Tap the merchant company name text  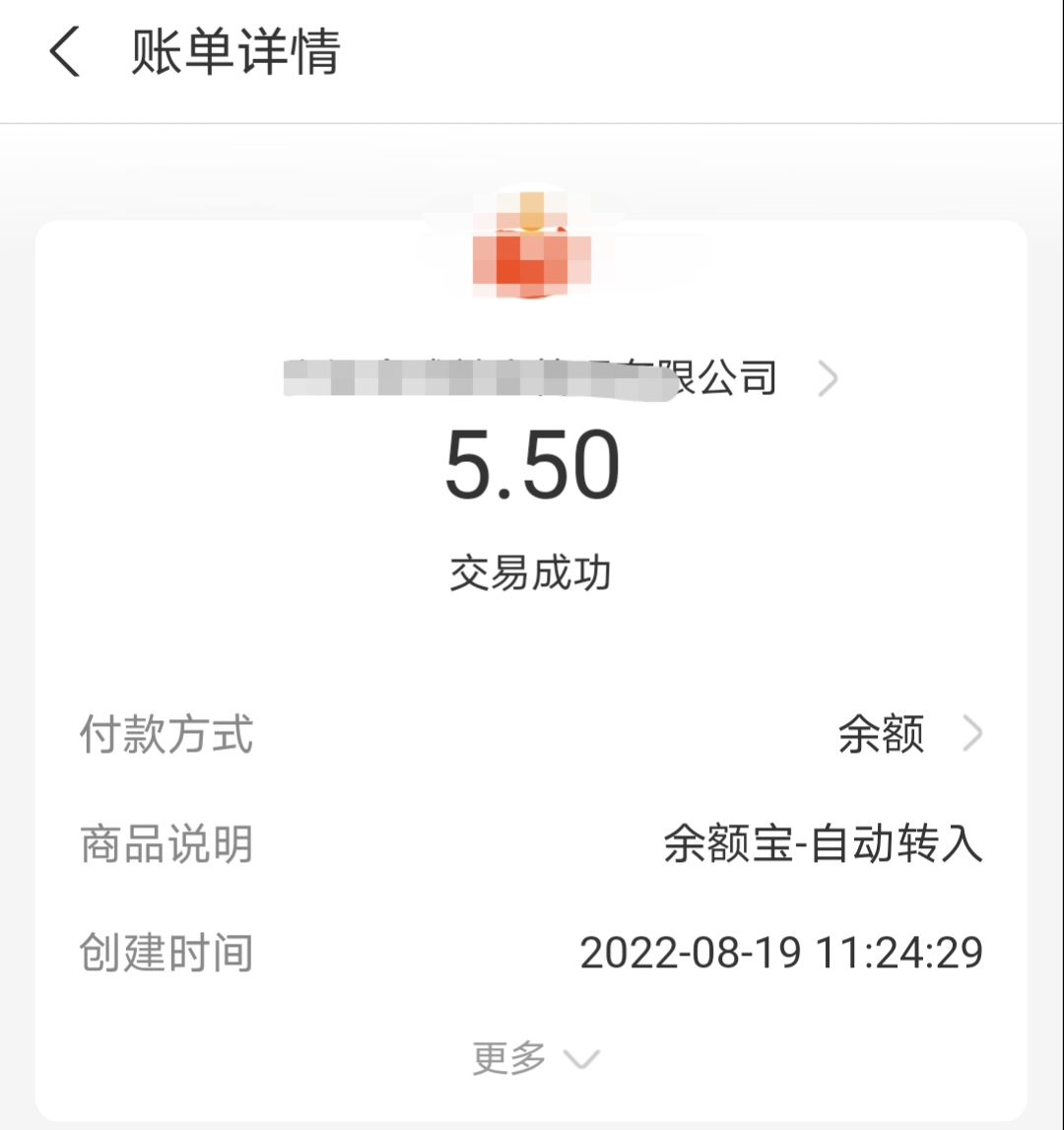pyautogui.click(x=532, y=377)
